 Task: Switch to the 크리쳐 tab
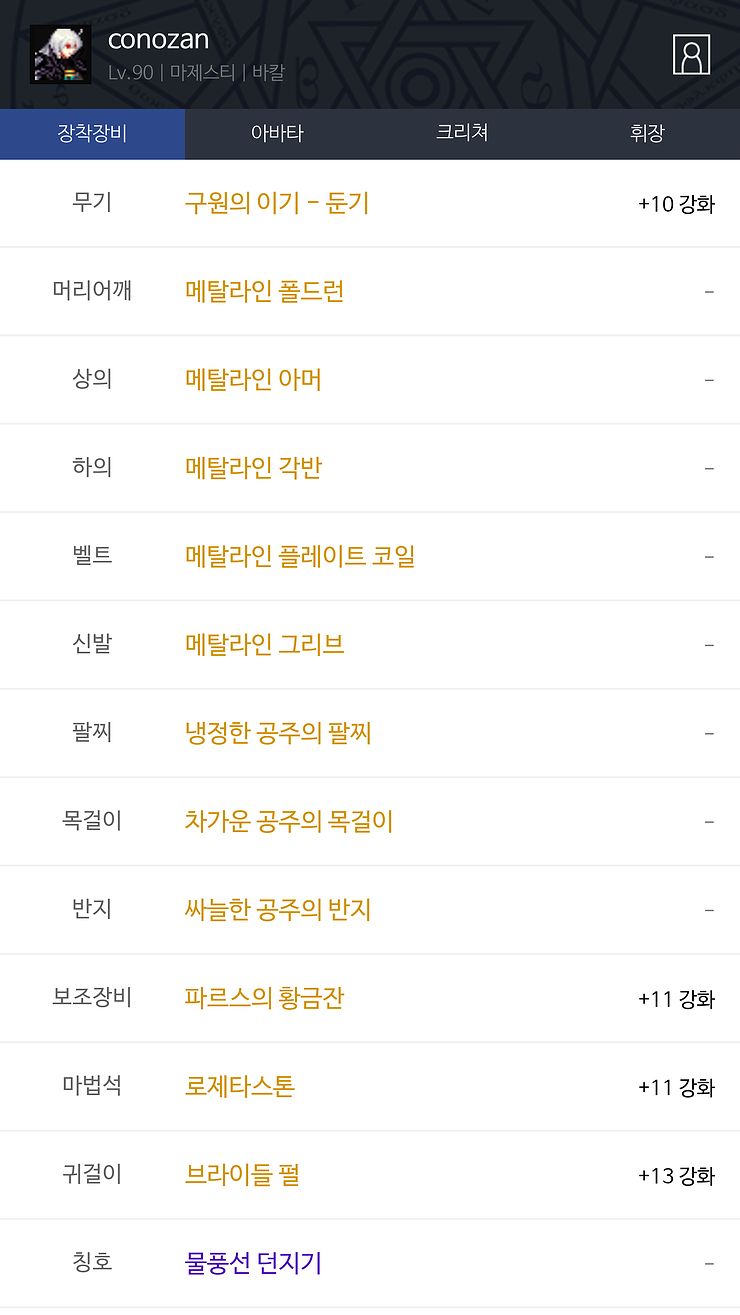[462, 134]
